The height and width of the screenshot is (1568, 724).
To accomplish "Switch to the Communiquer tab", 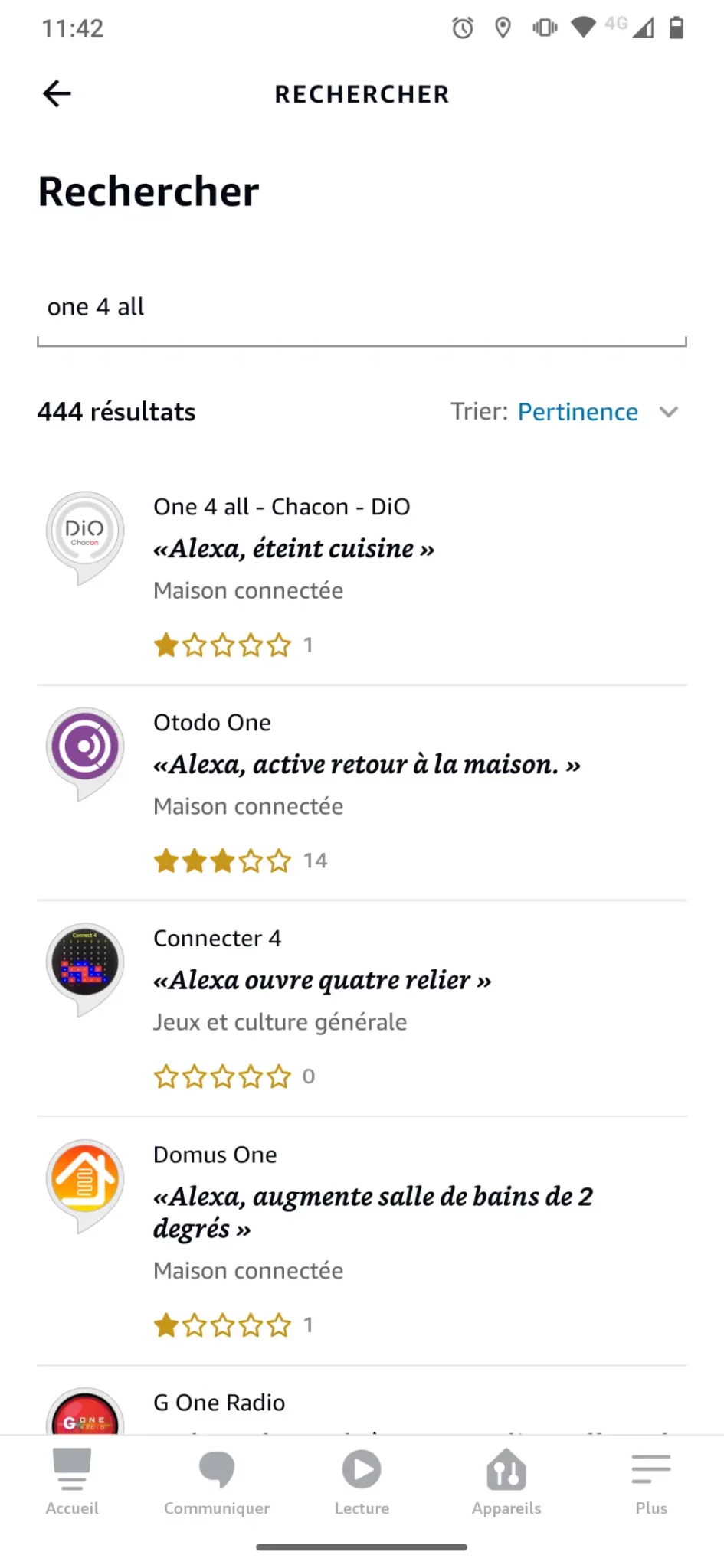I will [x=217, y=1482].
